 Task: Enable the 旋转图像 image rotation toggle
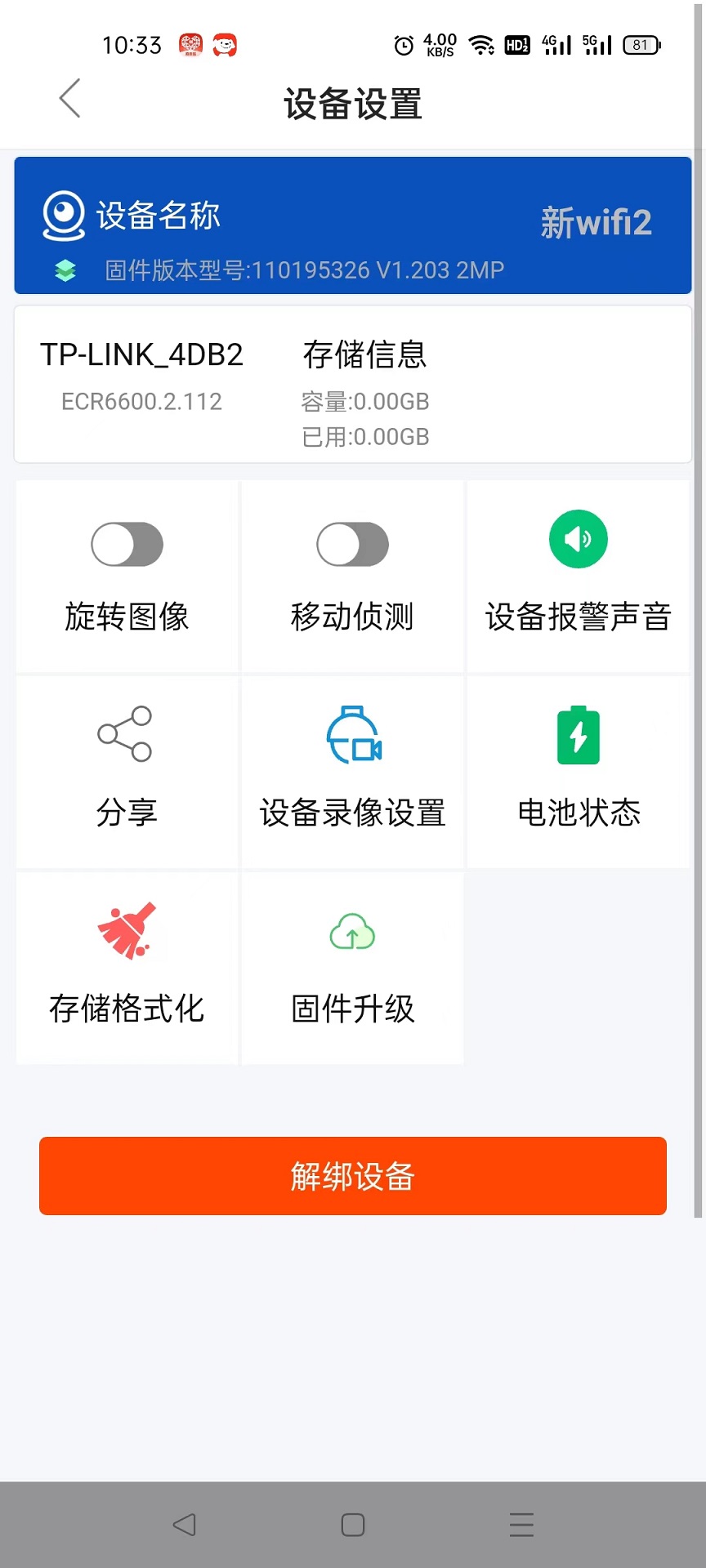126,543
